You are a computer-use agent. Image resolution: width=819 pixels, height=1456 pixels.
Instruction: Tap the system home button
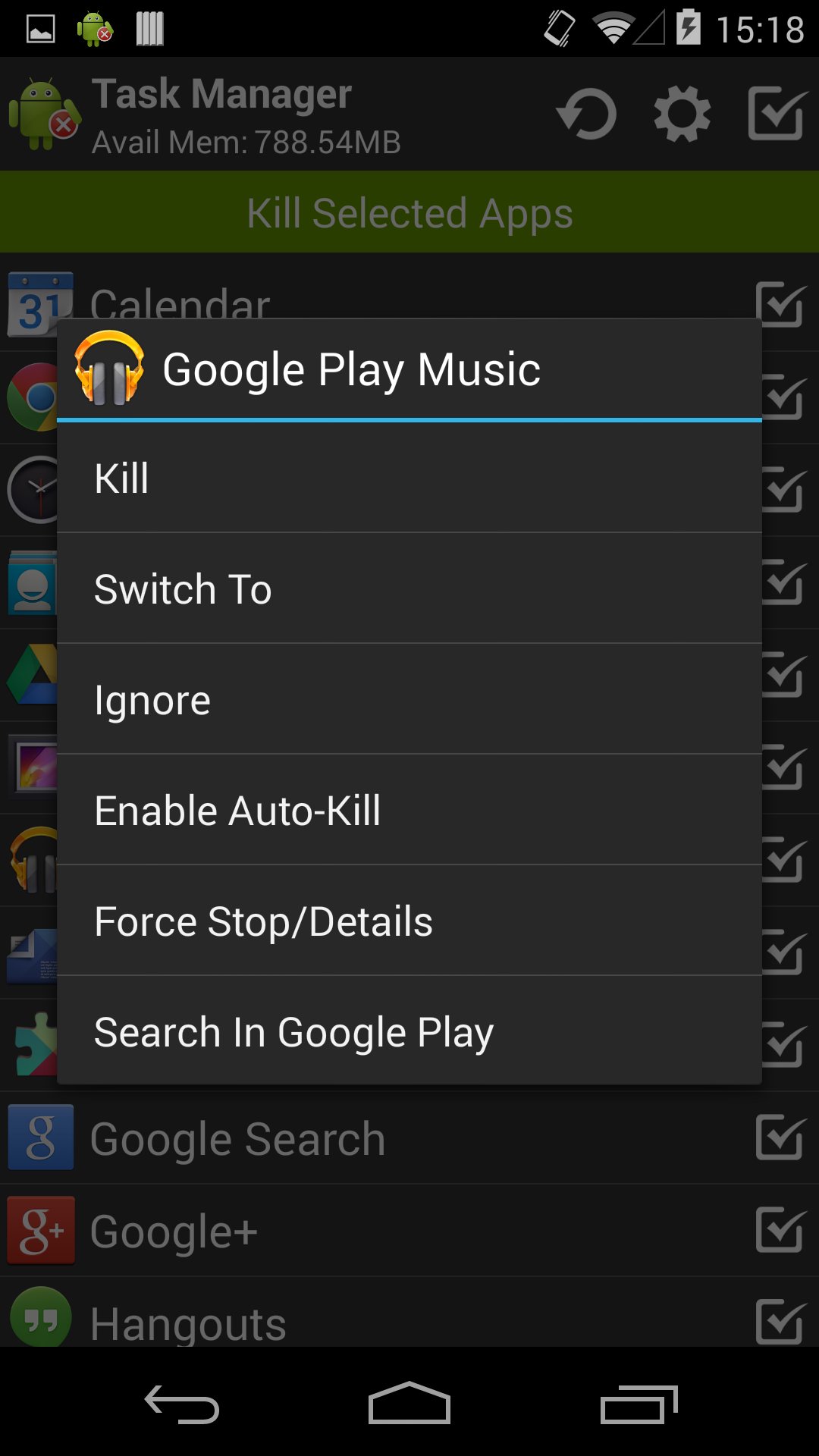click(409, 1404)
